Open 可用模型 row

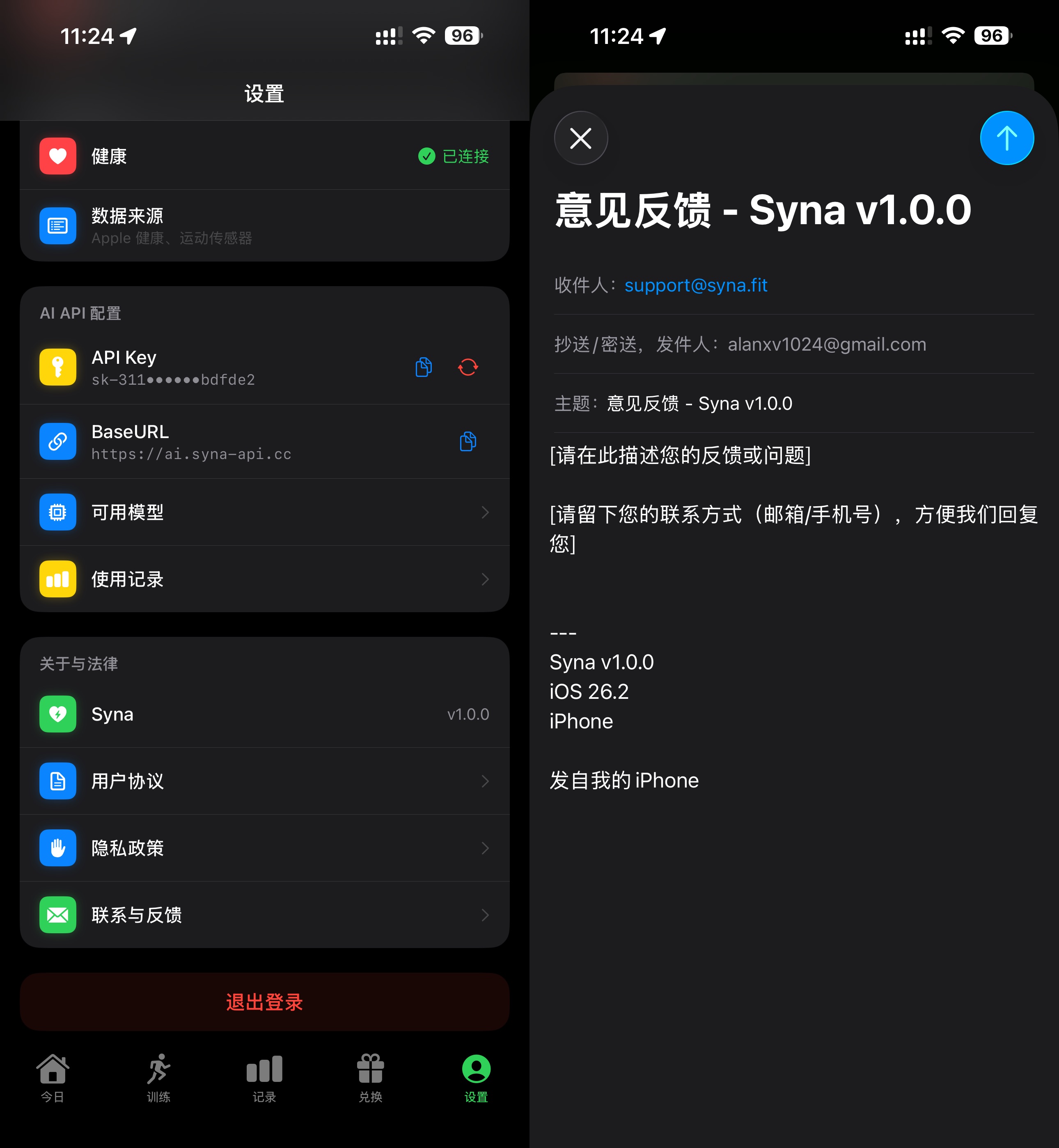tap(264, 512)
